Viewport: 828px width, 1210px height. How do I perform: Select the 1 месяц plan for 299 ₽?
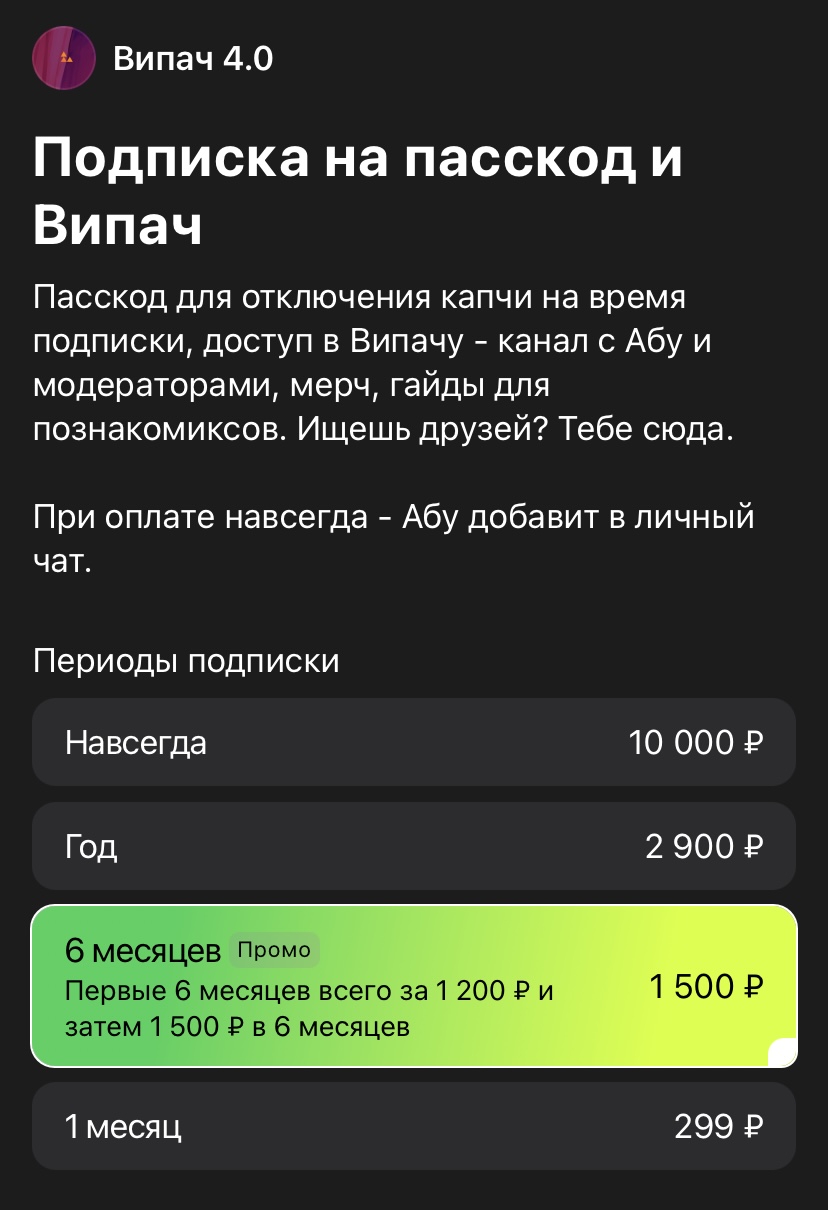[414, 1128]
